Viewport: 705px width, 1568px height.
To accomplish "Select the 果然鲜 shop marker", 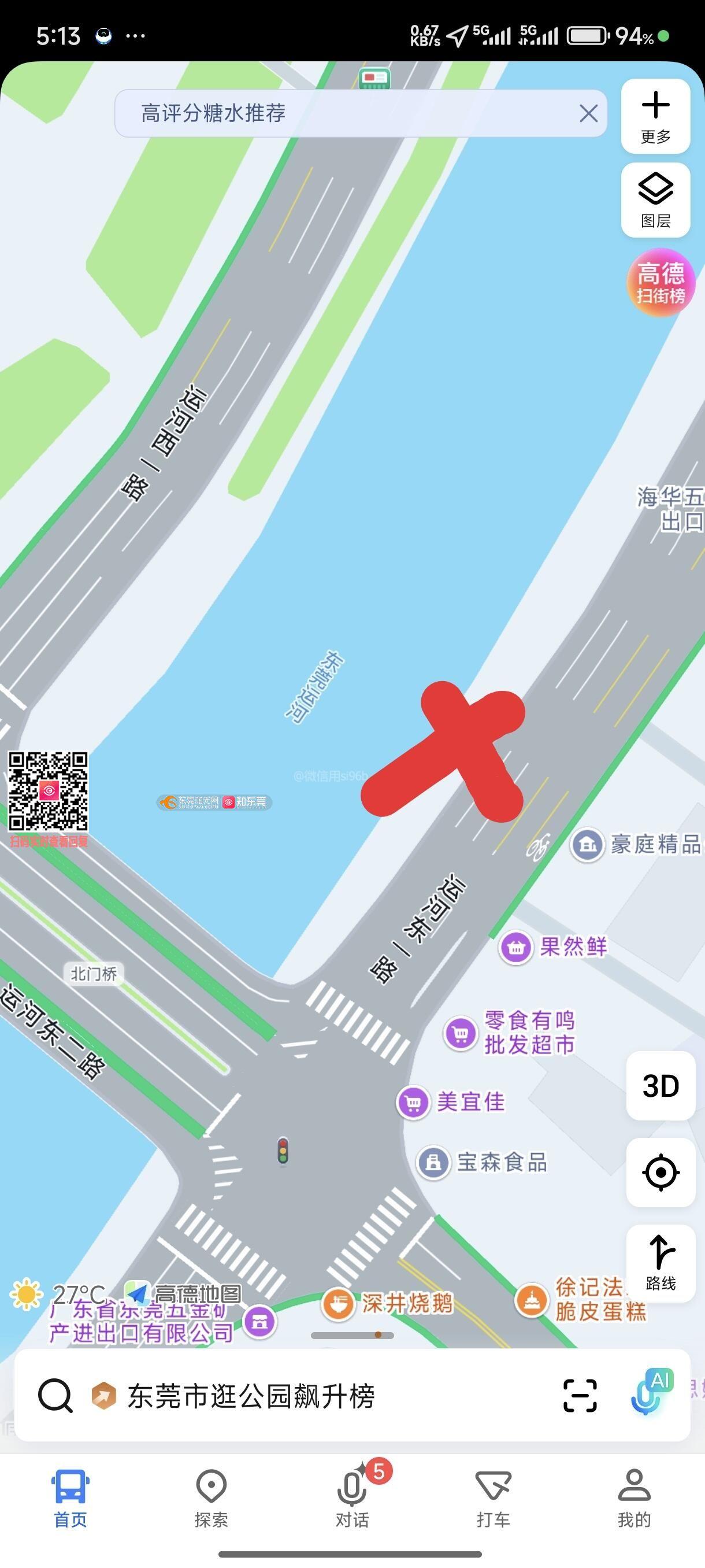I will click(x=516, y=948).
